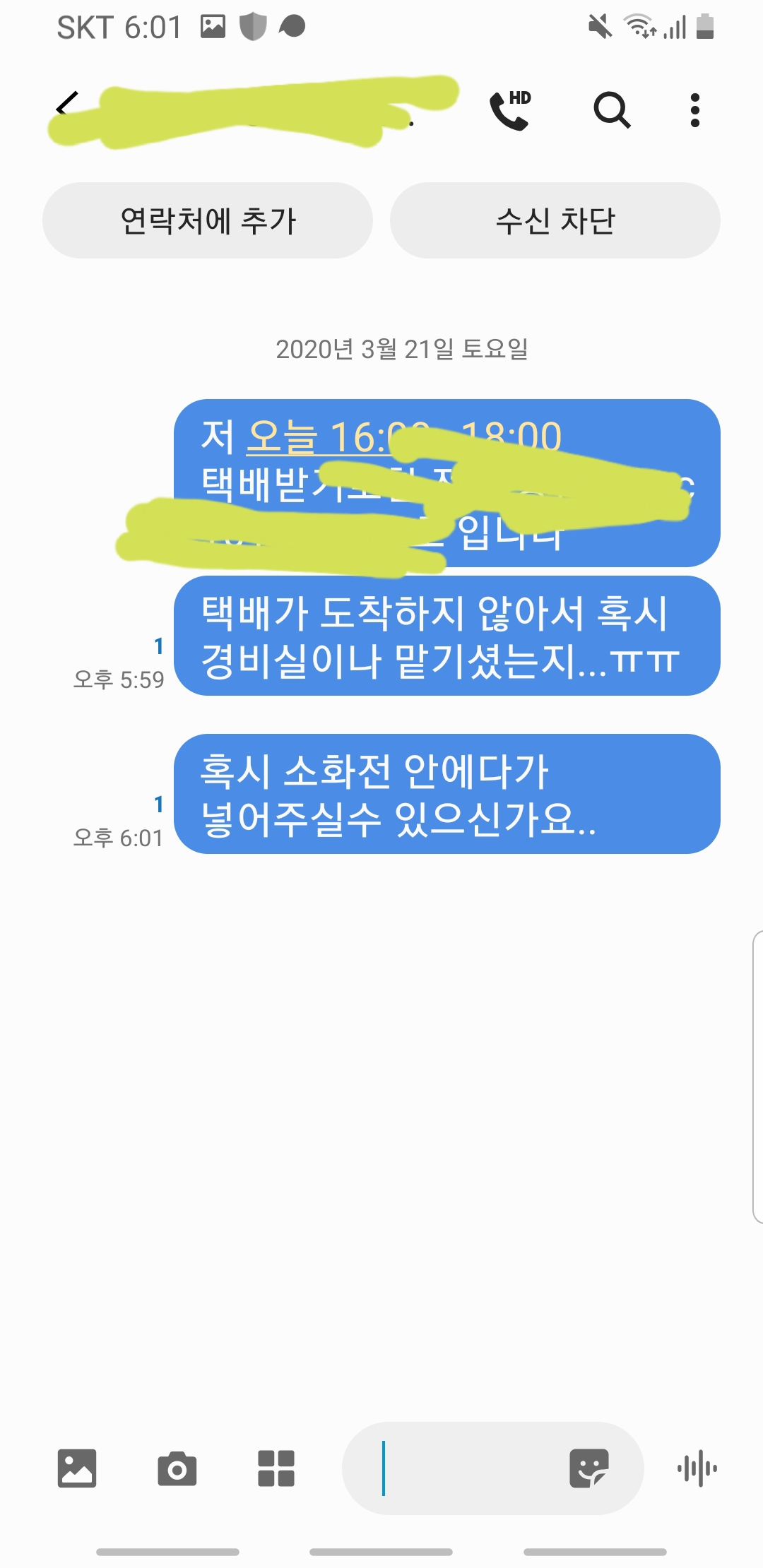
Task: Tap 연락처에 추가 to add contact
Action: click(x=208, y=220)
